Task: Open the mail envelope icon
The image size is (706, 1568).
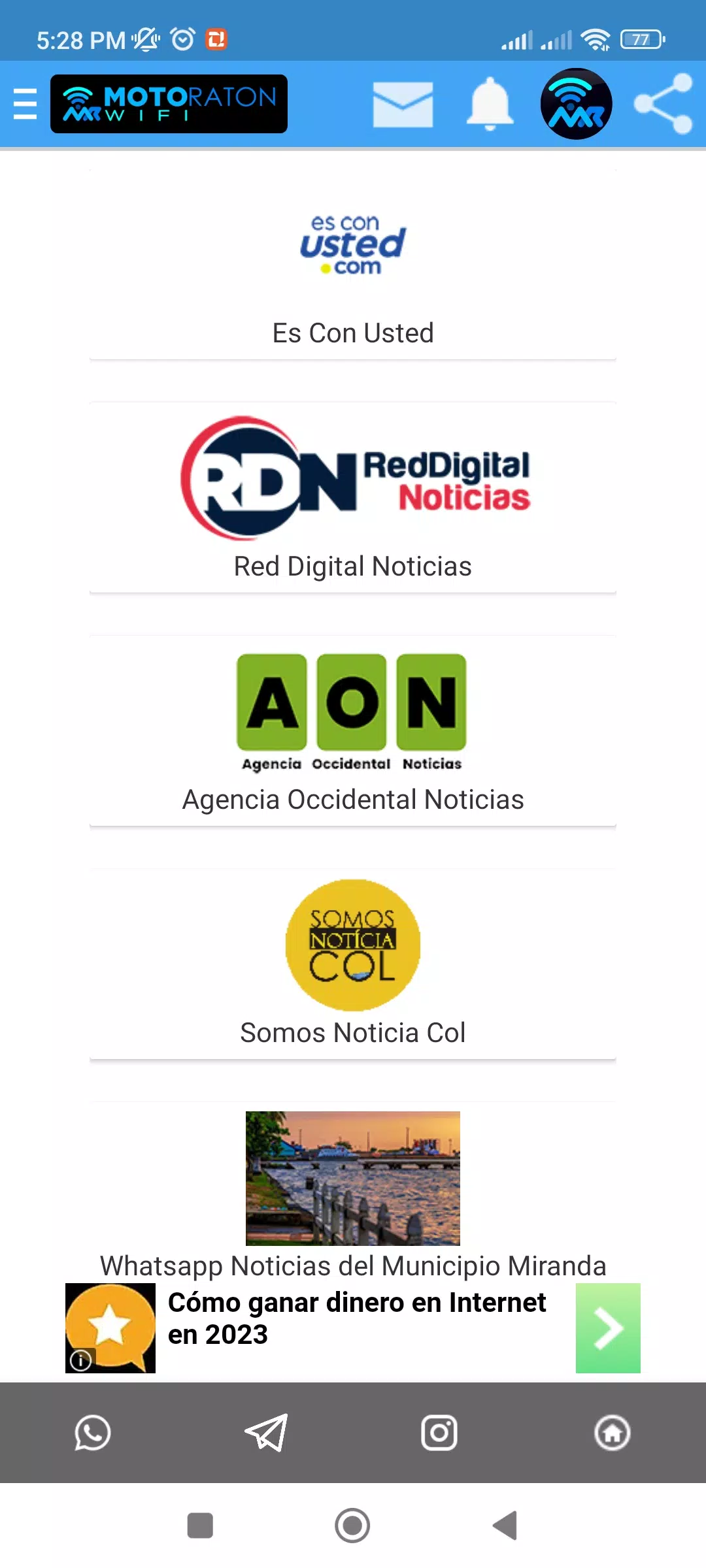Action: tap(403, 105)
